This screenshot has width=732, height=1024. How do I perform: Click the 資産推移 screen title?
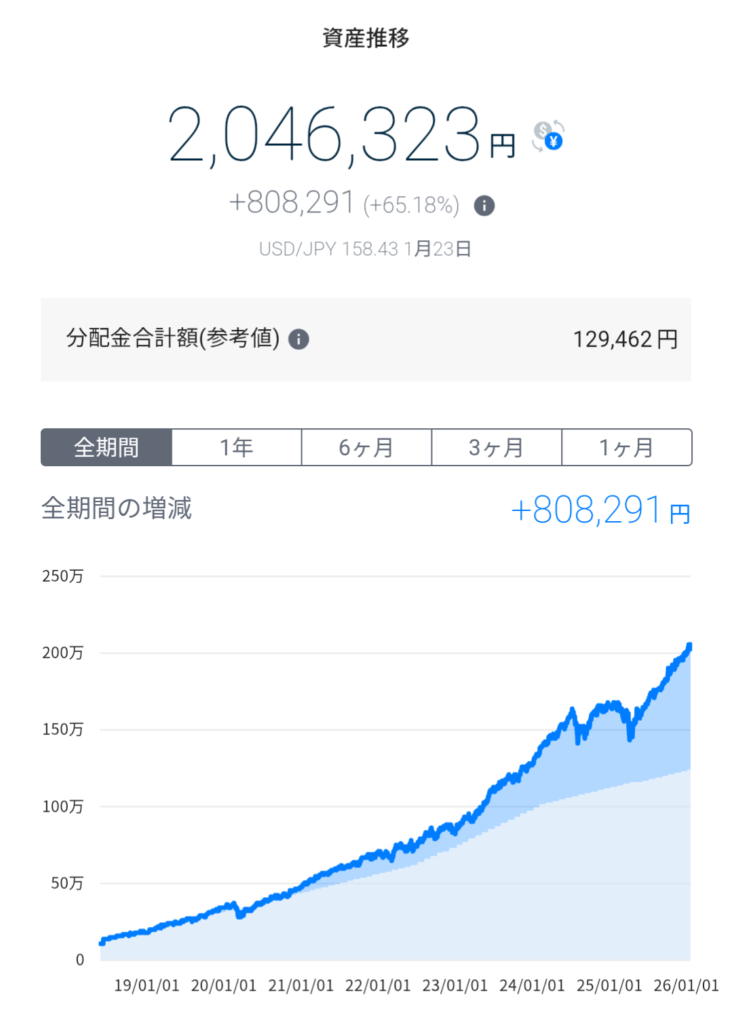point(365,38)
